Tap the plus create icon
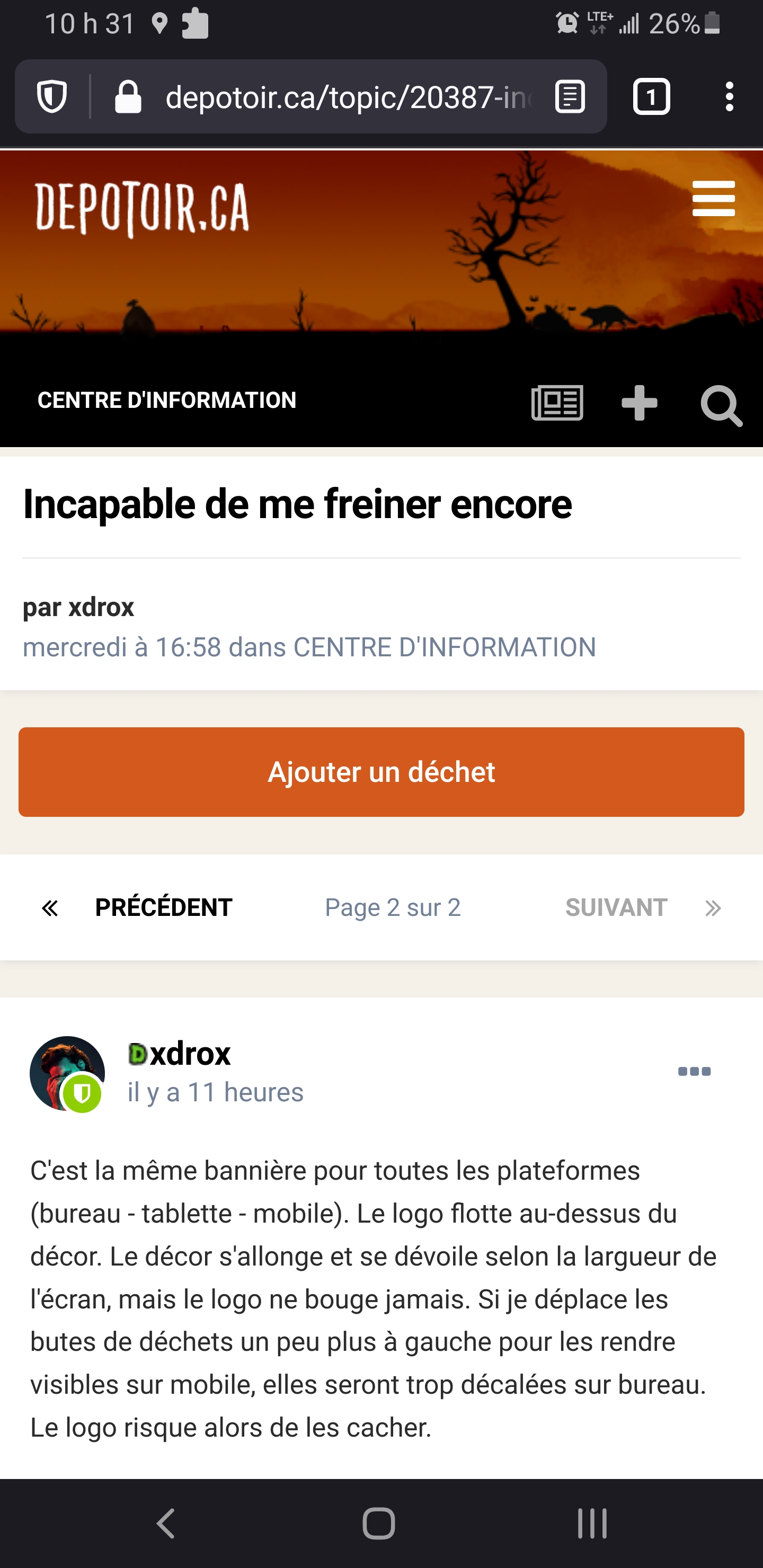 click(x=640, y=403)
